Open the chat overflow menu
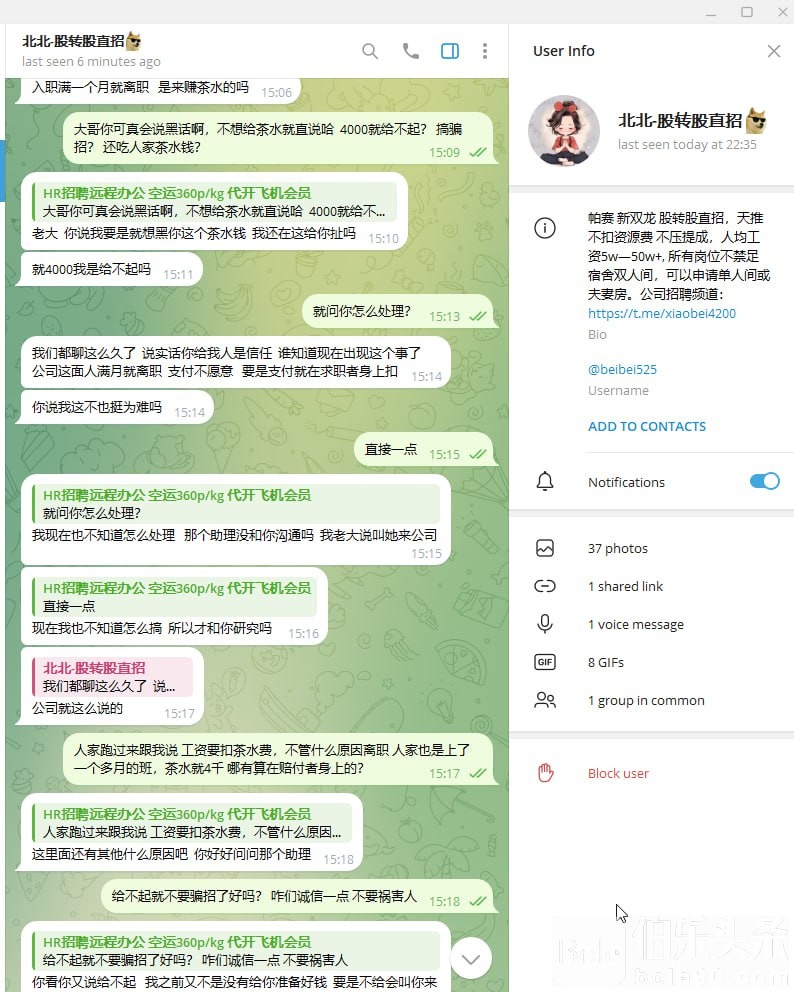 tap(485, 51)
